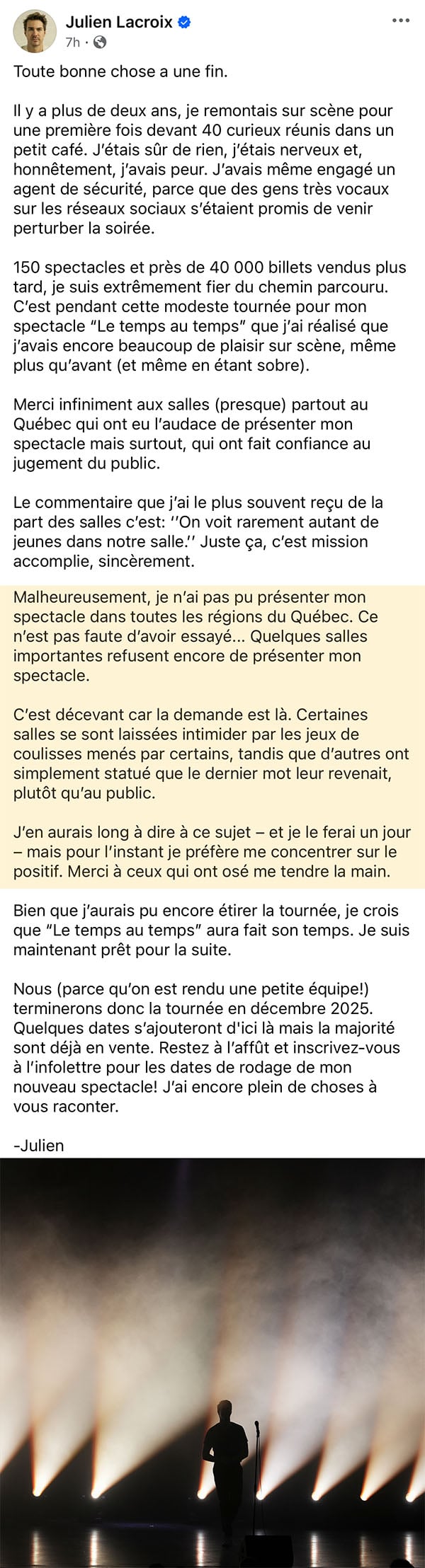Open Julien Lacroix's profile picture
425x1568 pixels.
tap(34, 31)
